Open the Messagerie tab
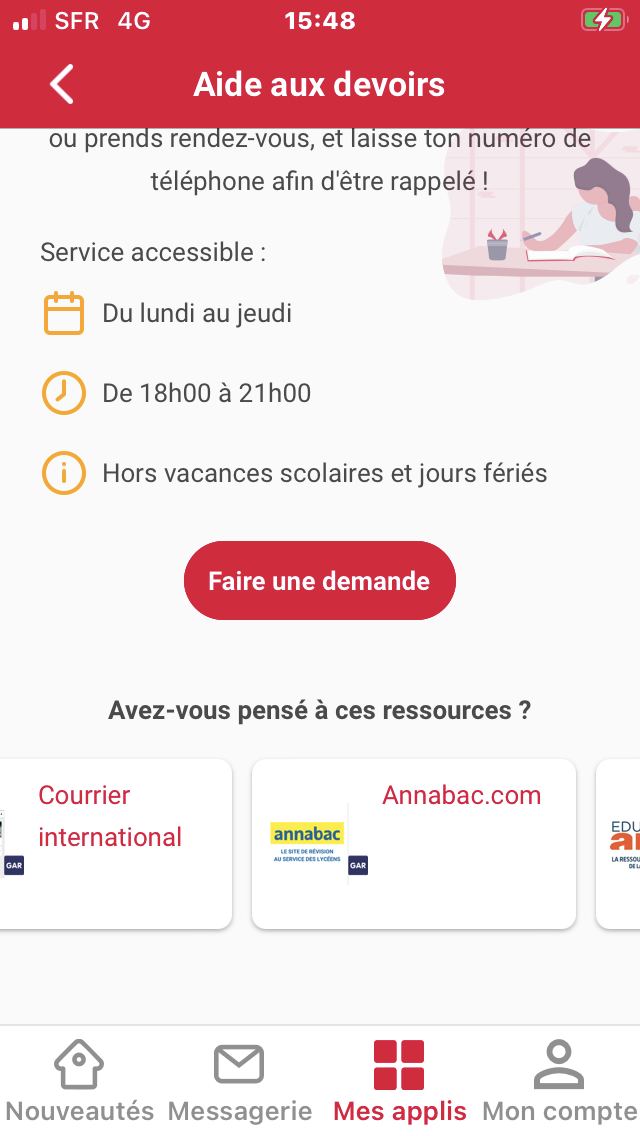The width and height of the screenshot is (640, 1136). click(240, 1080)
